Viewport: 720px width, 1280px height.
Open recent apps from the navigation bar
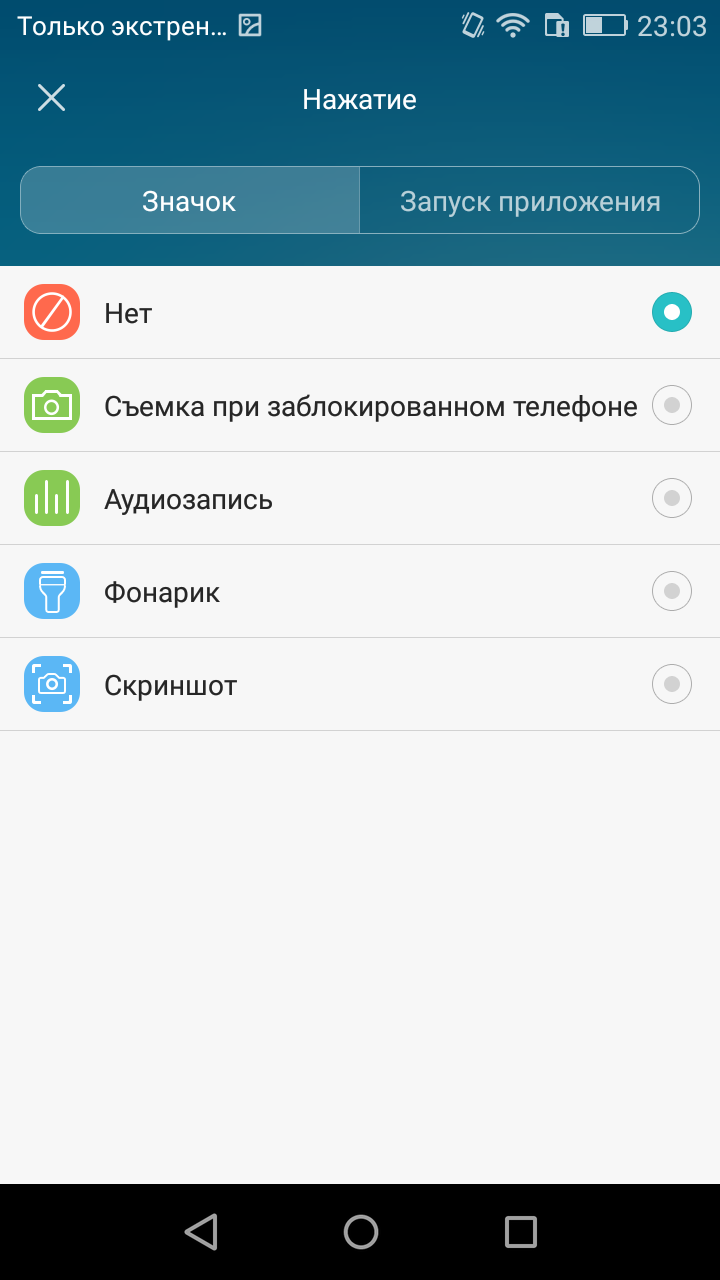tap(521, 1232)
